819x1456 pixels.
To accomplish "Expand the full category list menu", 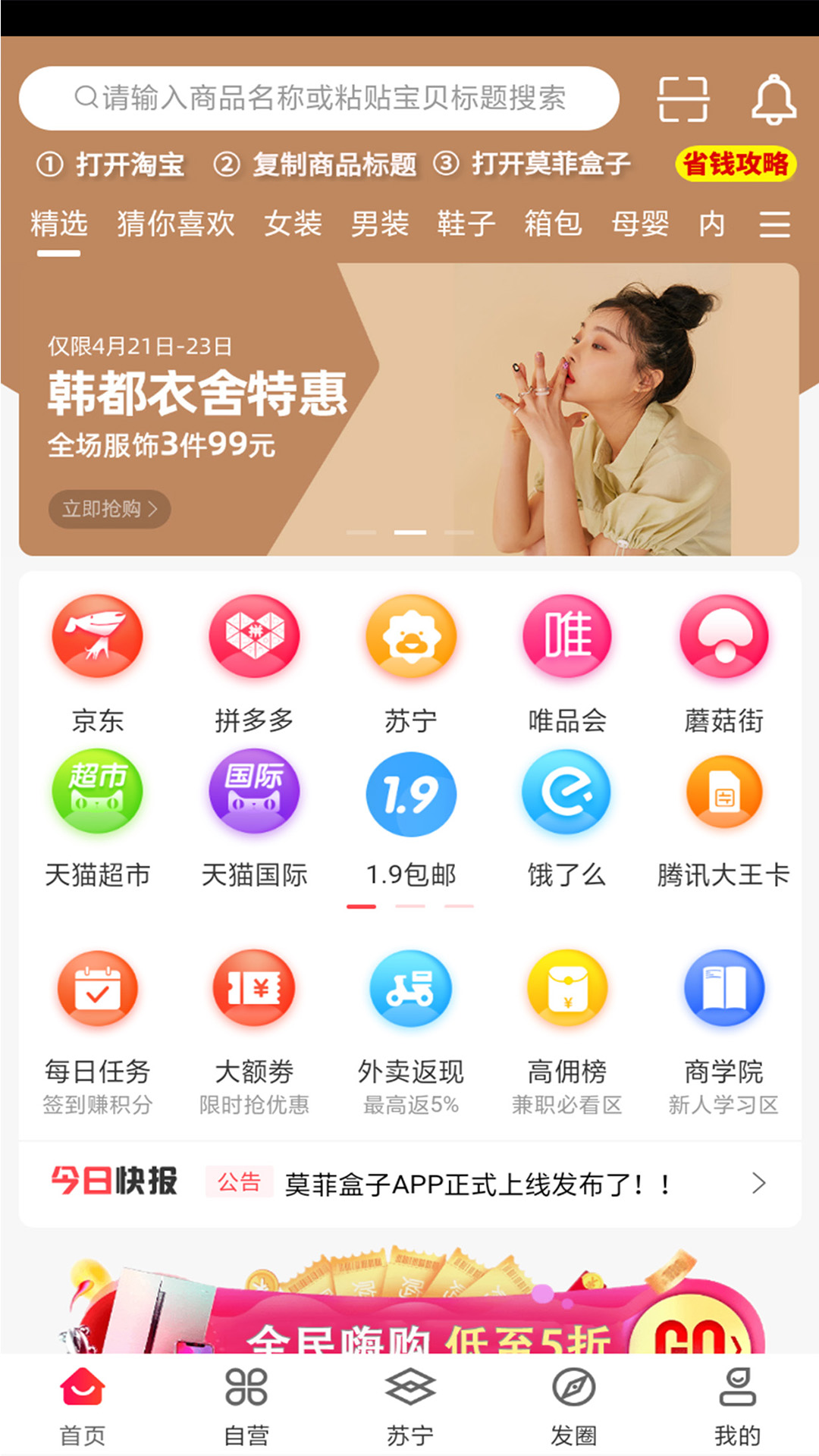I will [774, 224].
